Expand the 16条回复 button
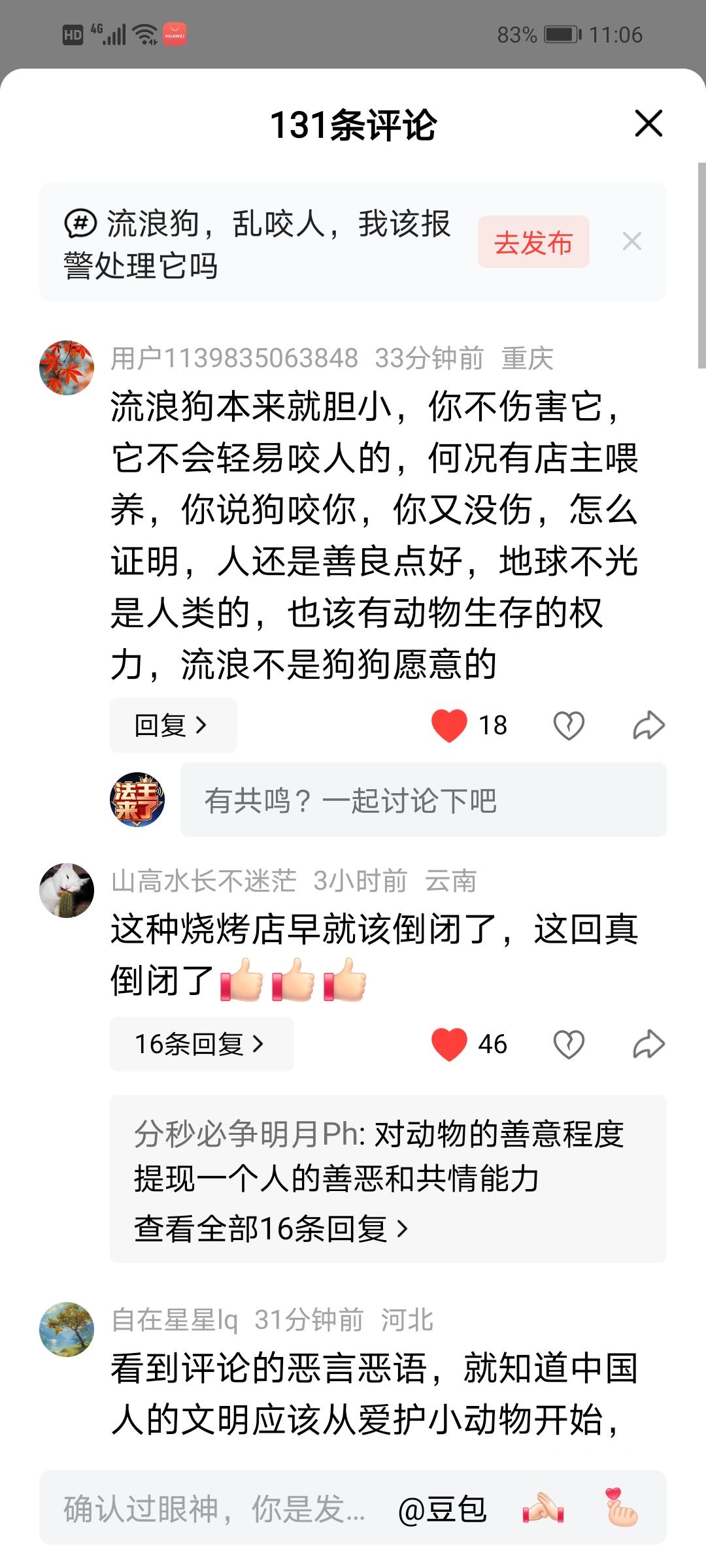The height and width of the screenshot is (1568, 706). tap(201, 1044)
